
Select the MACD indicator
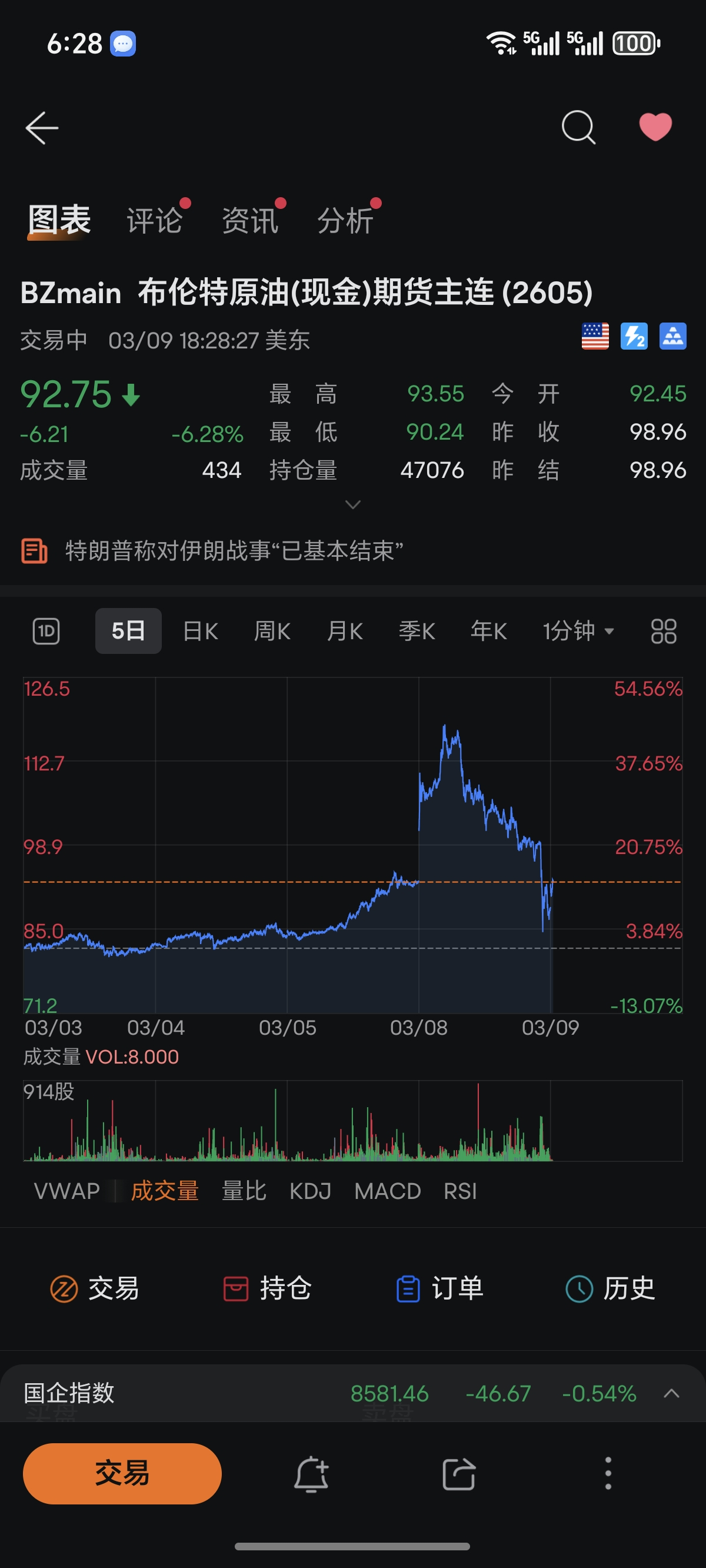tap(388, 1191)
